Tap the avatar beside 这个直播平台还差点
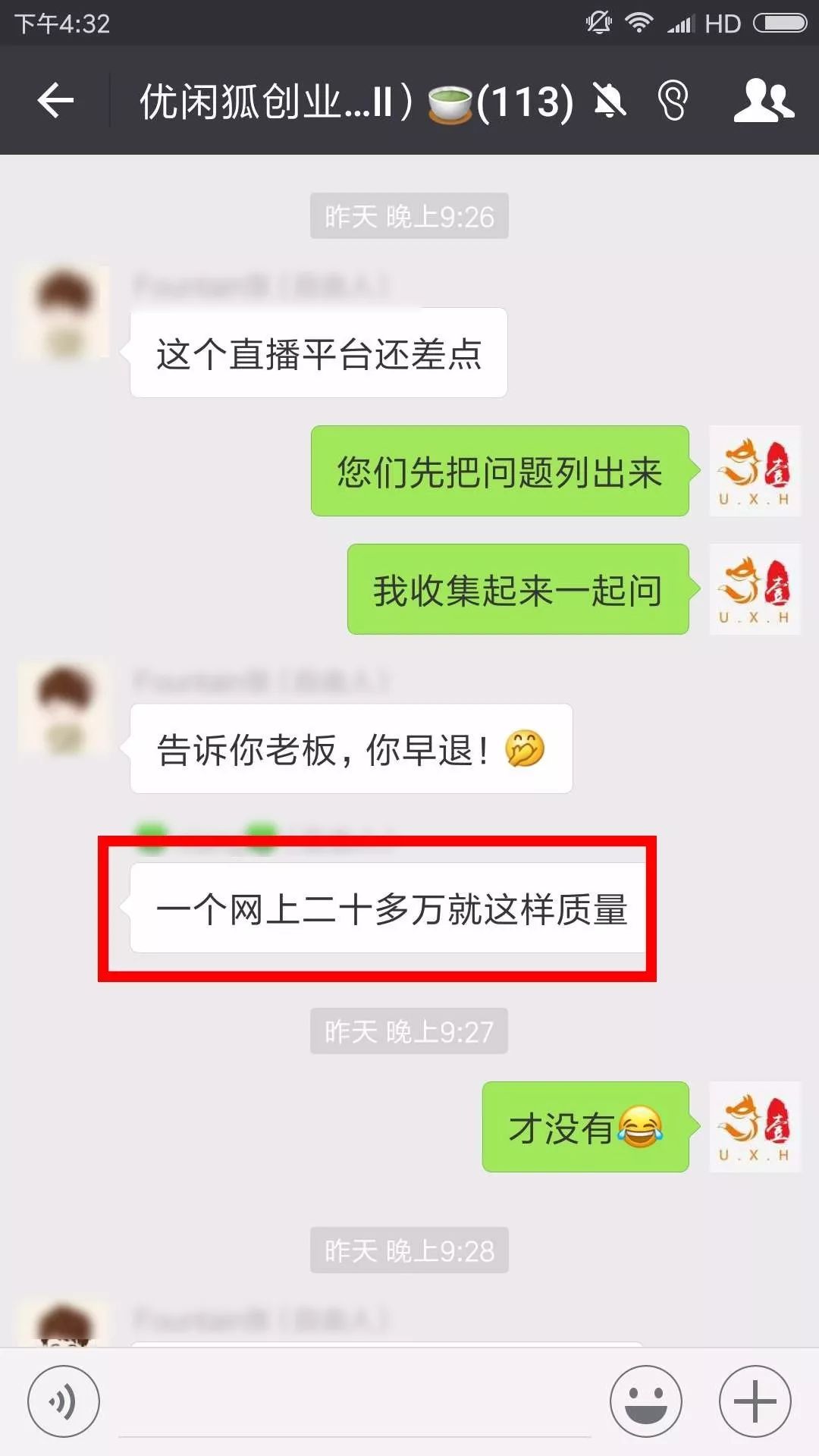The image size is (819, 1456). [64, 311]
